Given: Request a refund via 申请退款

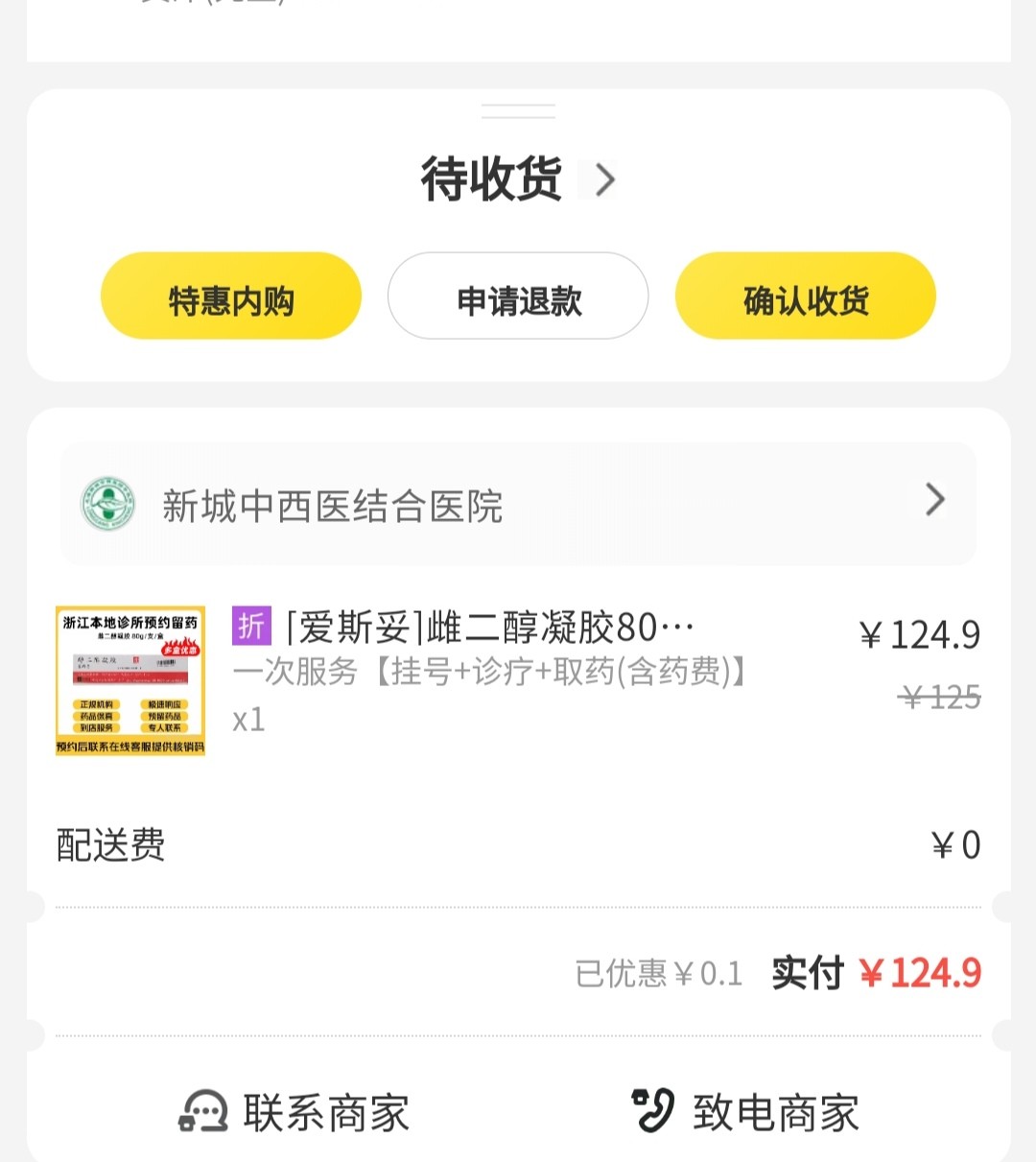Looking at the screenshot, I should click(518, 296).
